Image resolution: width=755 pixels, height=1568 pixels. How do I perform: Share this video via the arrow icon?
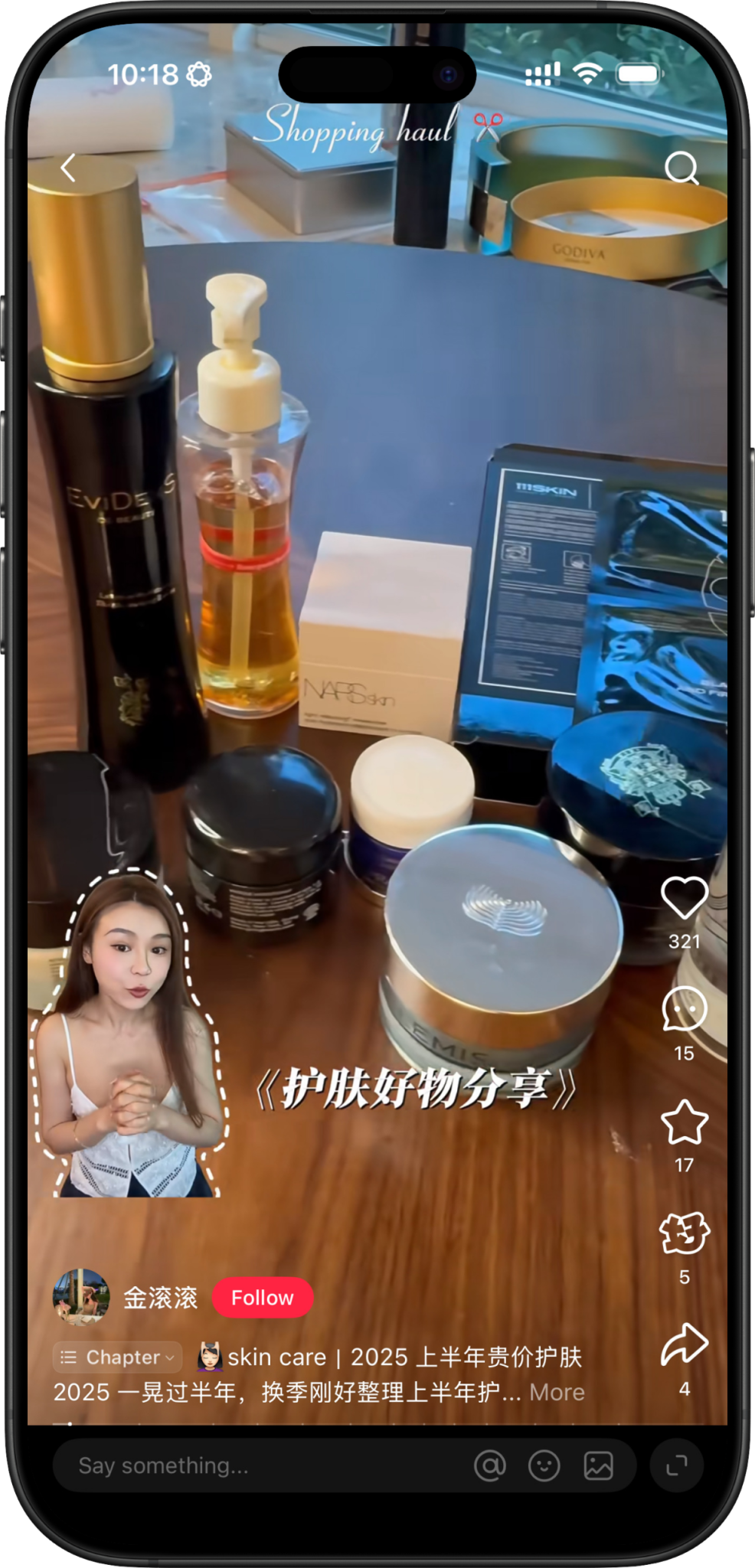coord(684,1344)
